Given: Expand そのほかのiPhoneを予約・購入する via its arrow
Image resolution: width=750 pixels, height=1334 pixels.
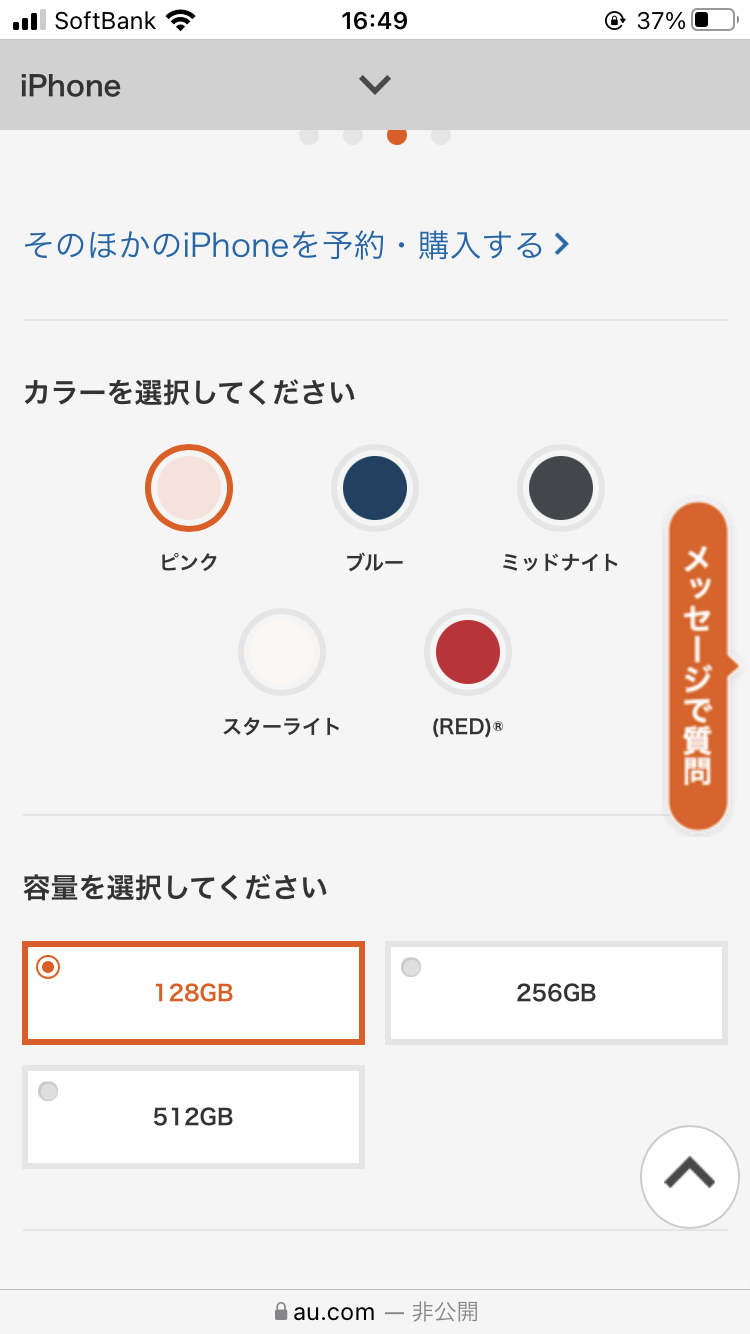Looking at the screenshot, I should [x=562, y=243].
